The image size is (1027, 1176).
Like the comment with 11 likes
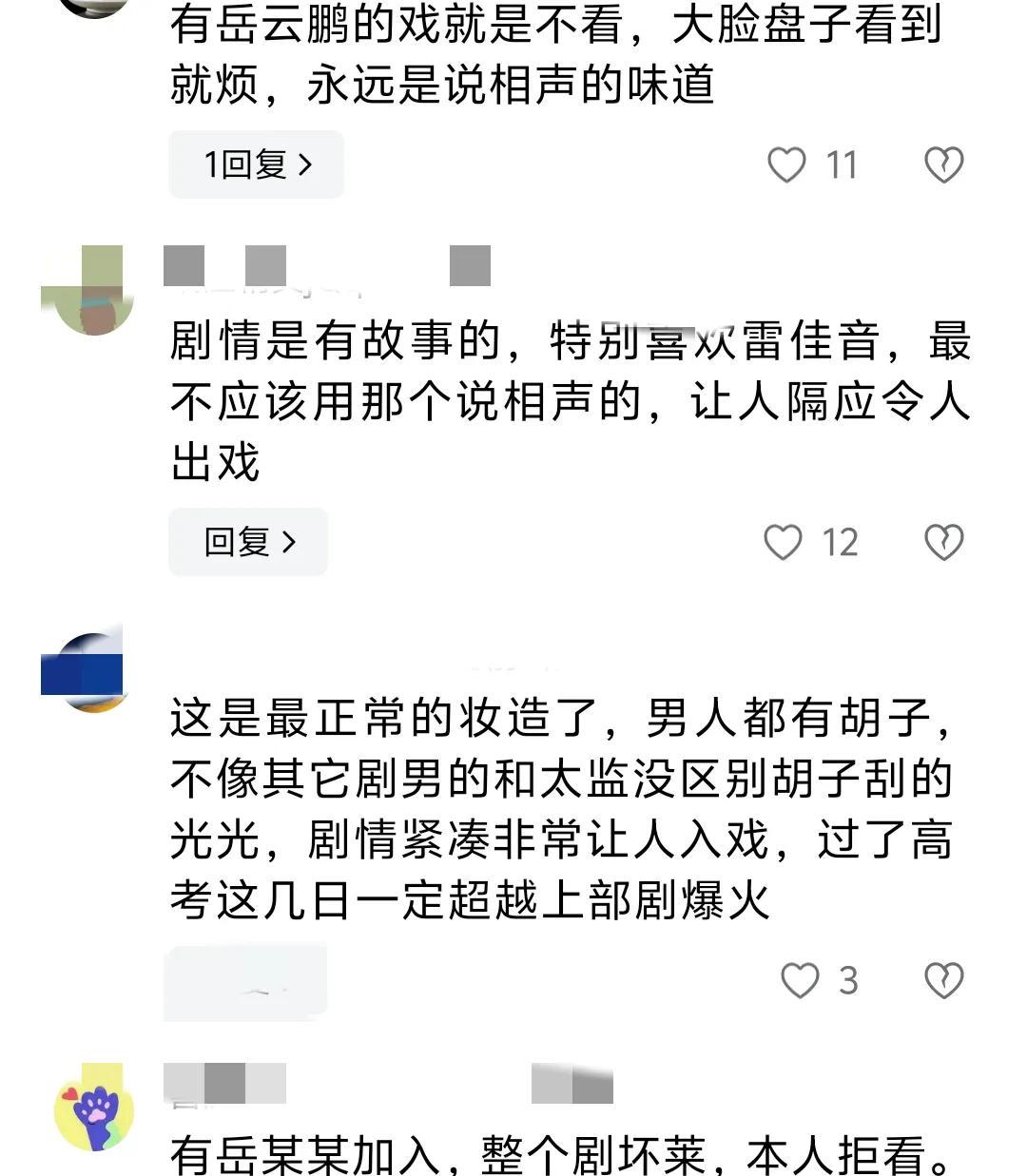tap(787, 164)
